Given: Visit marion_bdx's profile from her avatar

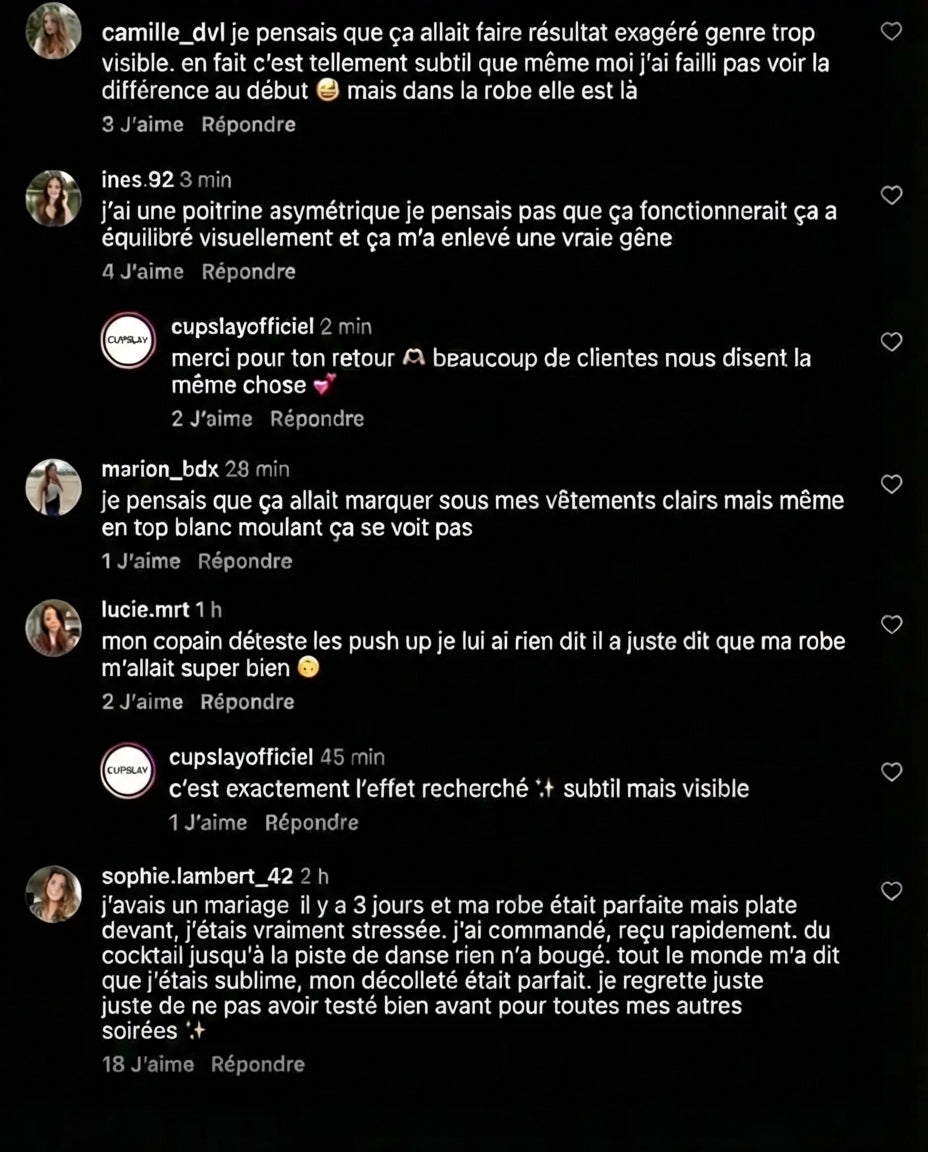Looking at the screenshot, I should (53, 487).
